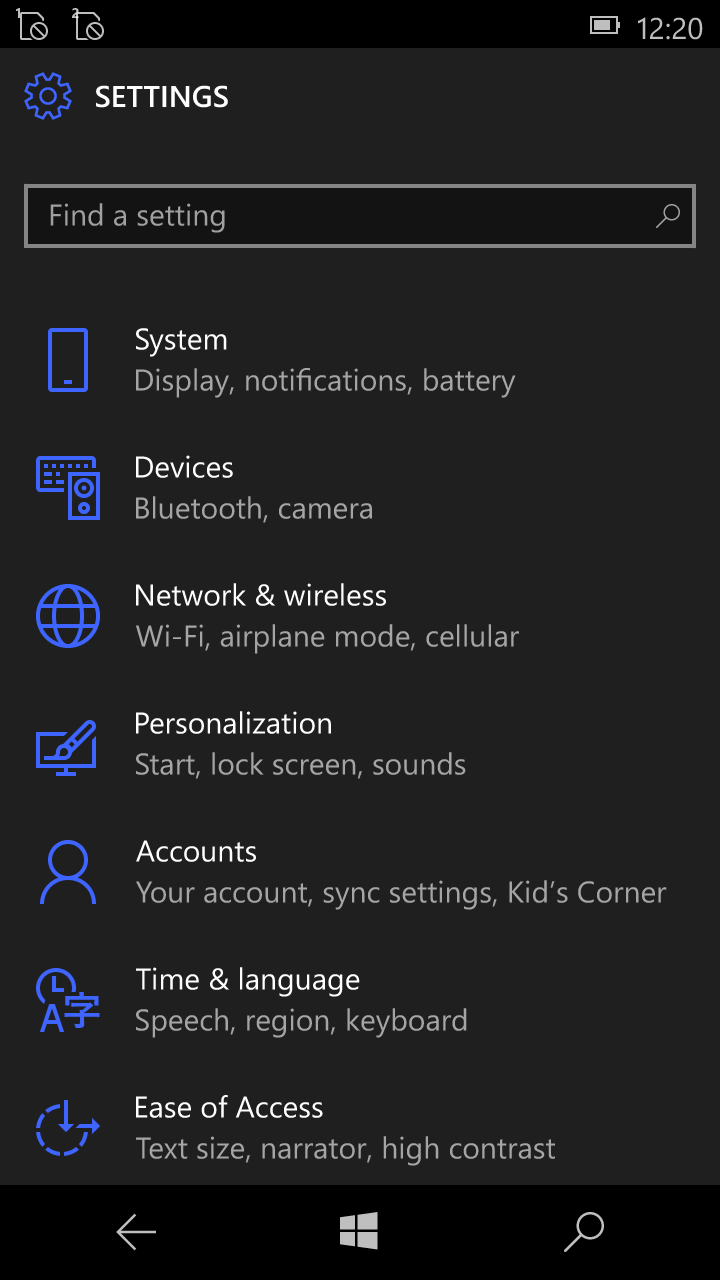This screenshot has height=1280, width=720.
Task: Select Time & language
Action: pos(300,1000)
